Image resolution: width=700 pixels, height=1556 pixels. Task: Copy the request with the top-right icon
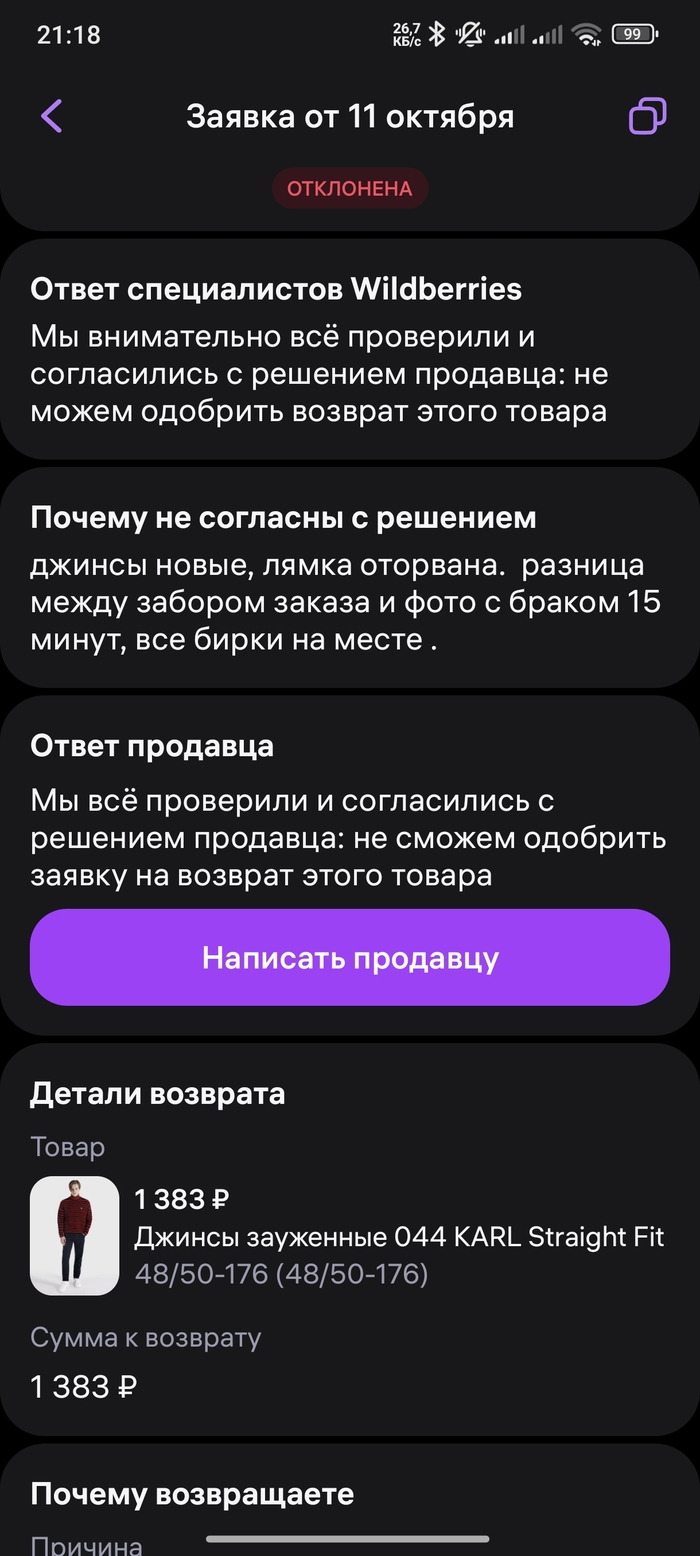pos(647,116)
